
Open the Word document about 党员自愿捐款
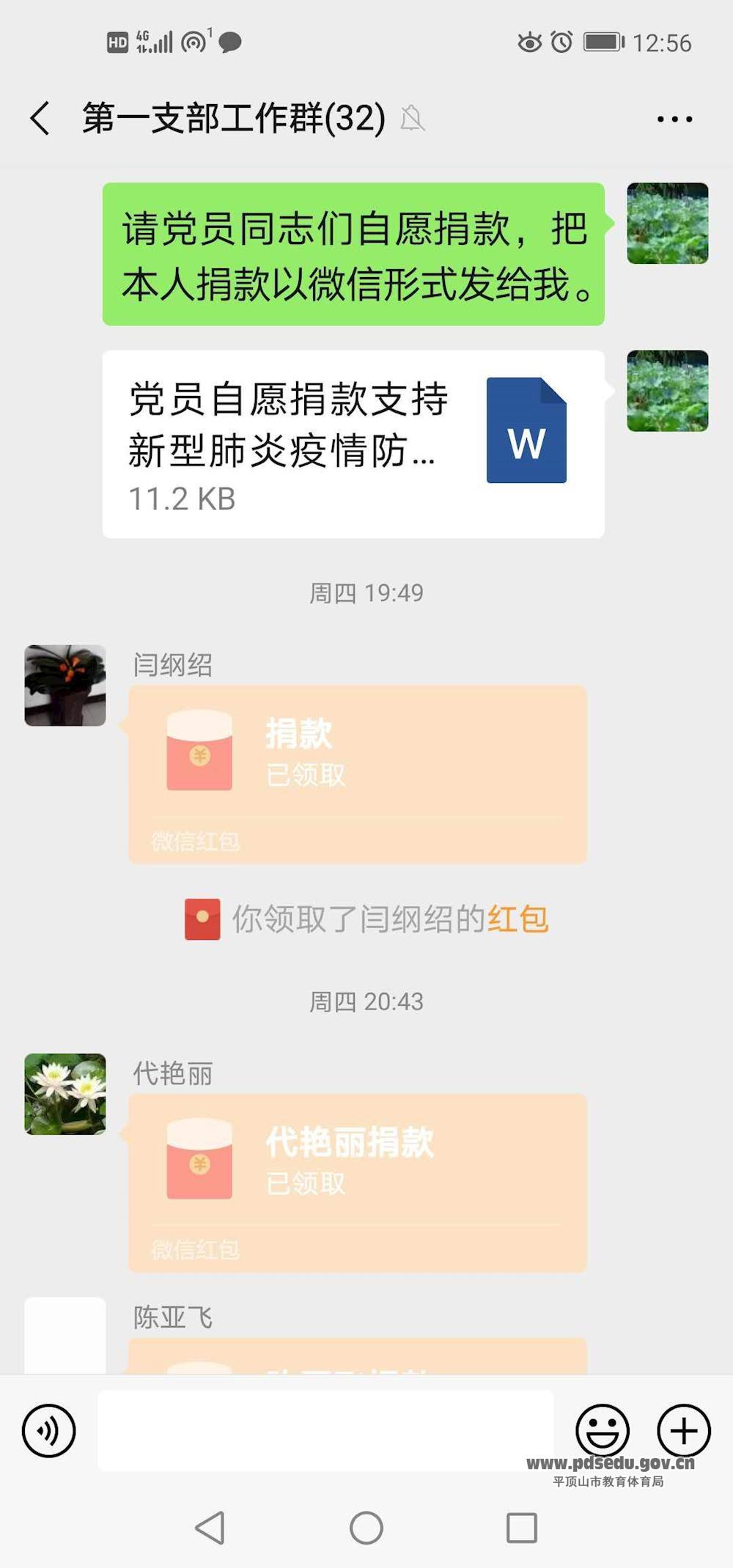(353, 444)
